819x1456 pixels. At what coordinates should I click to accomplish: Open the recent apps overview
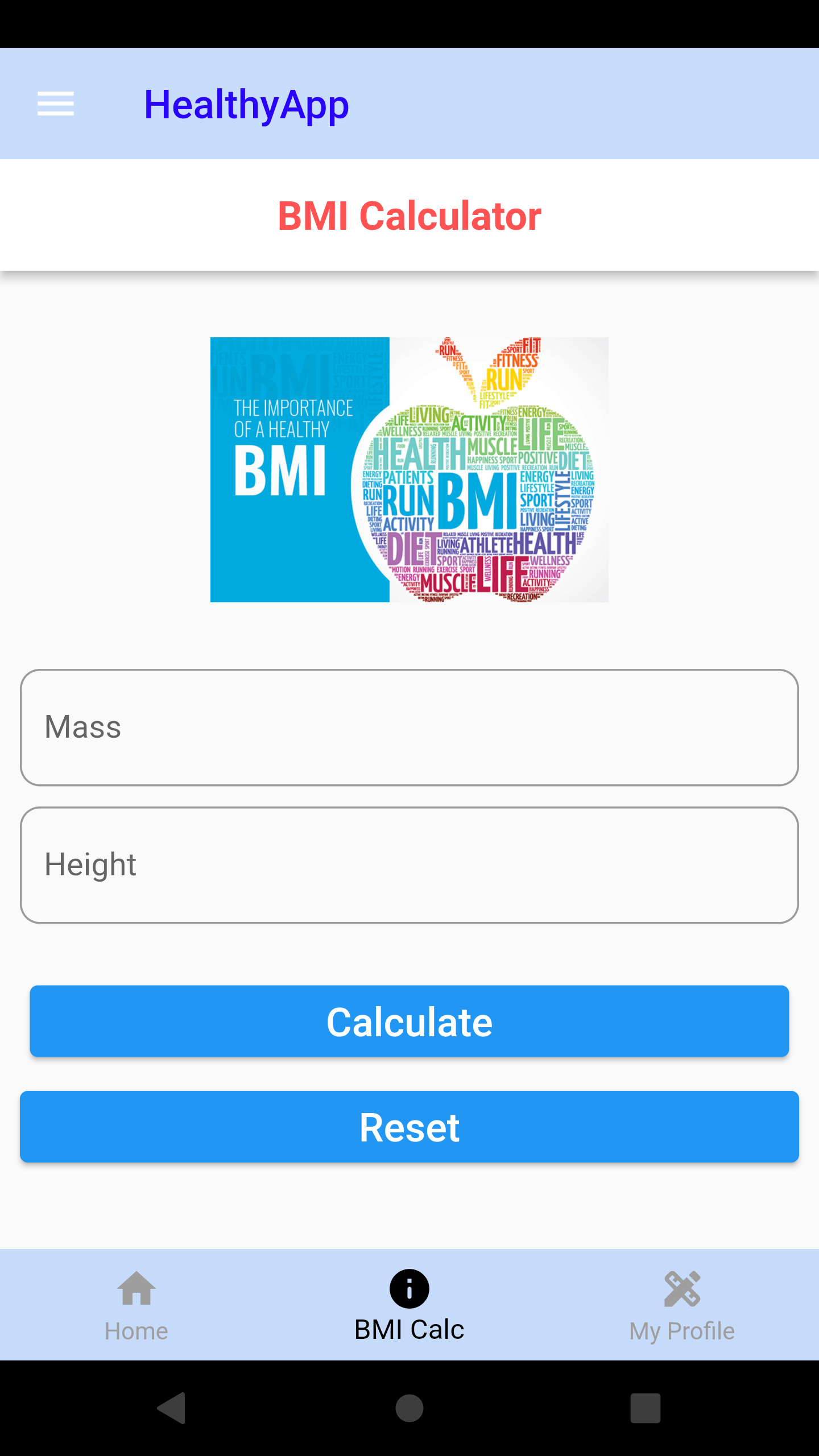coord(646,1408)
